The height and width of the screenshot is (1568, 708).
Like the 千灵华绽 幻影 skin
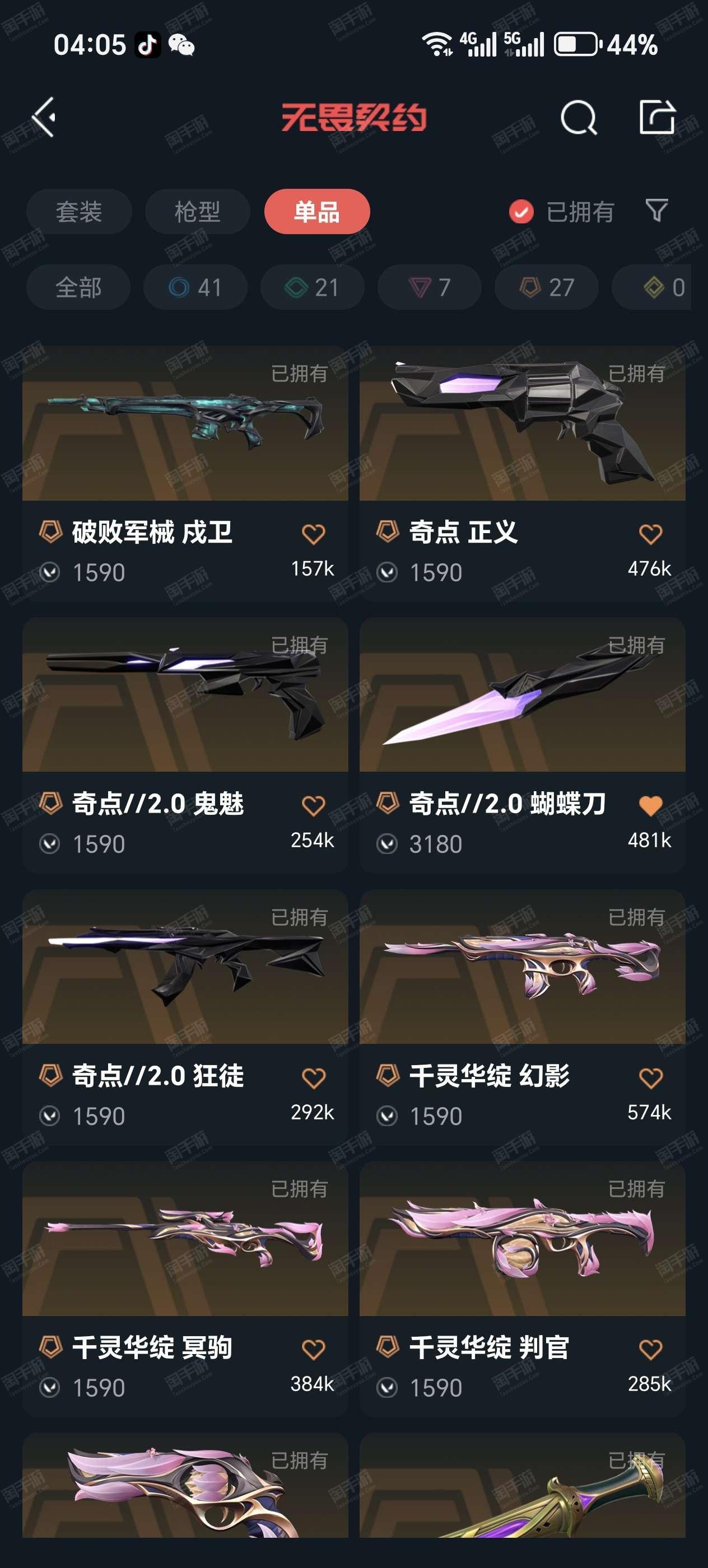pos(650,1078)
